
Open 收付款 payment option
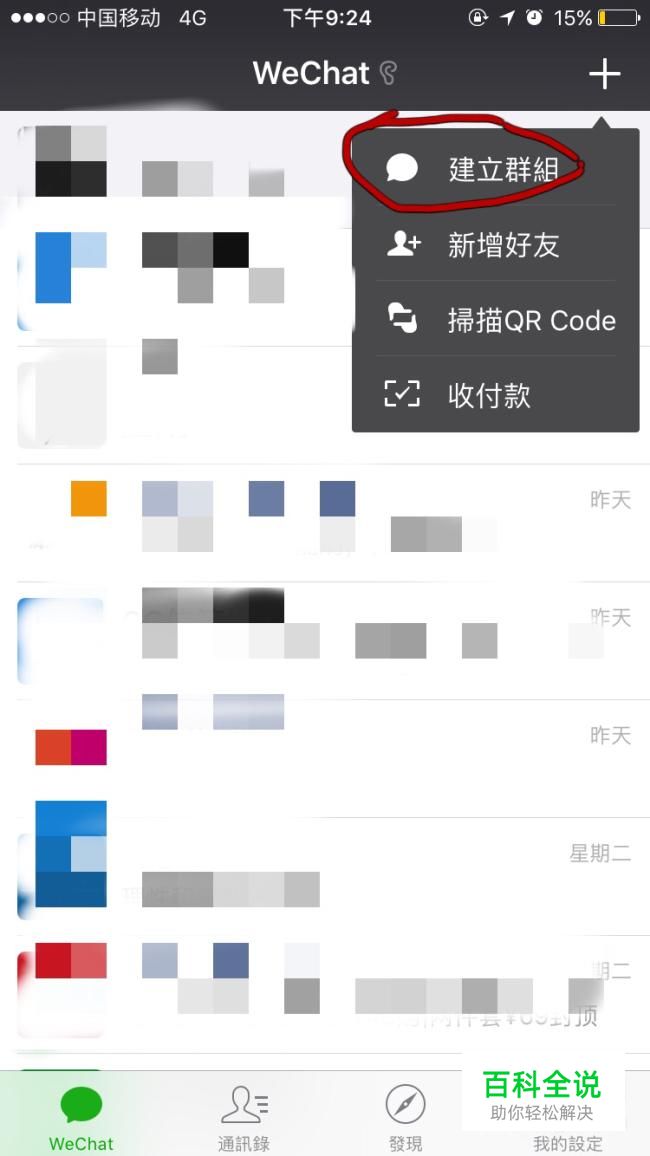pyautogui.click(x=495, y=395)
